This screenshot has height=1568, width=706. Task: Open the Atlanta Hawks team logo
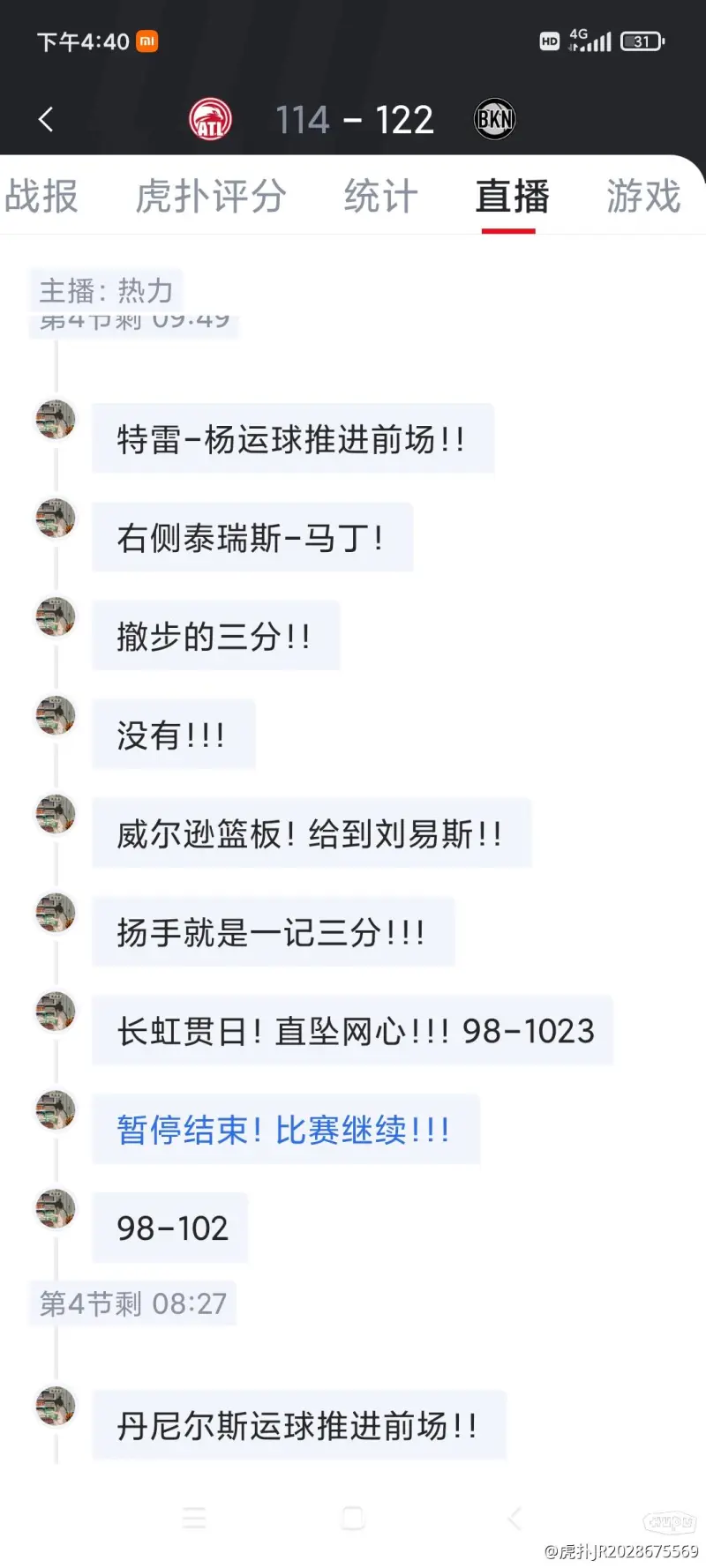[210, 119]
